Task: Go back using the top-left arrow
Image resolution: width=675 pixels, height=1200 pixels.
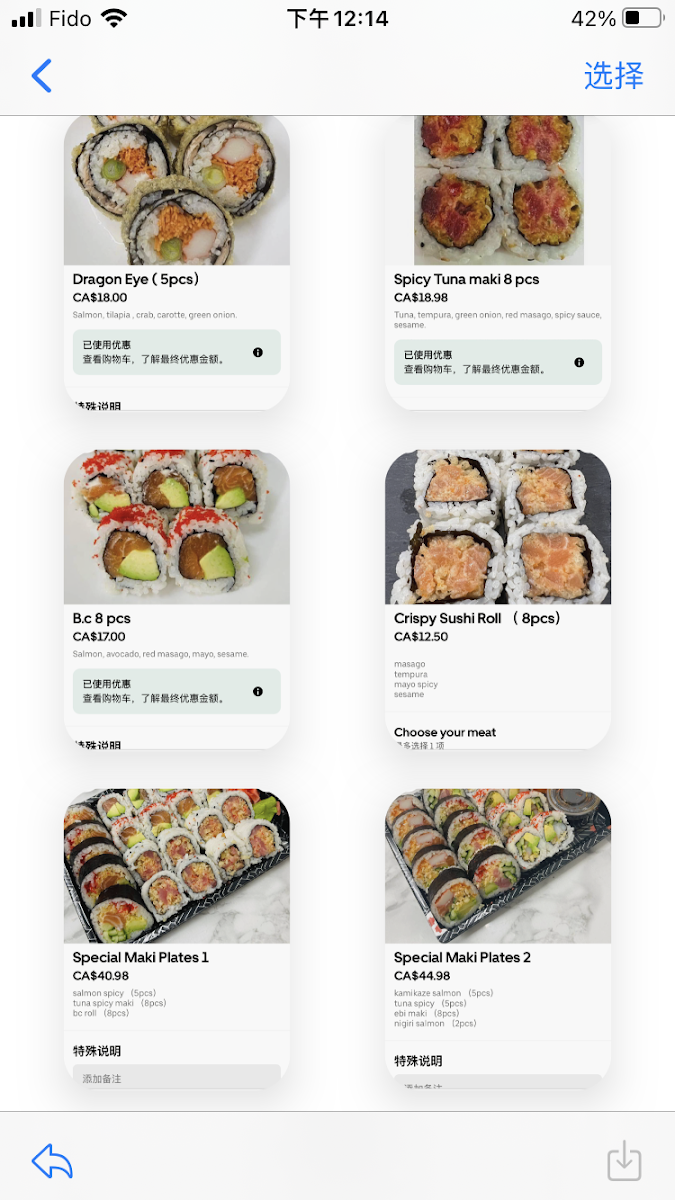Action: pos(41,76)
